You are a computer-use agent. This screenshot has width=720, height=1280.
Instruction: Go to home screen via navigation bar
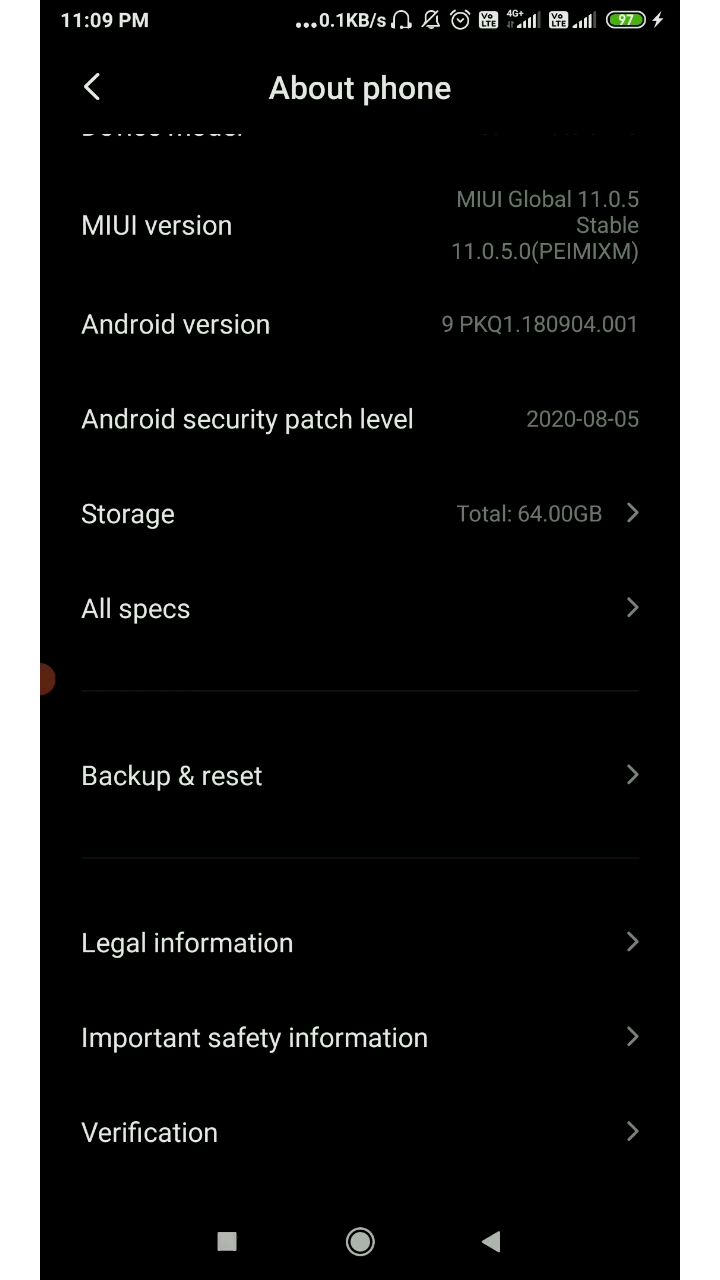coord(360,1241)
